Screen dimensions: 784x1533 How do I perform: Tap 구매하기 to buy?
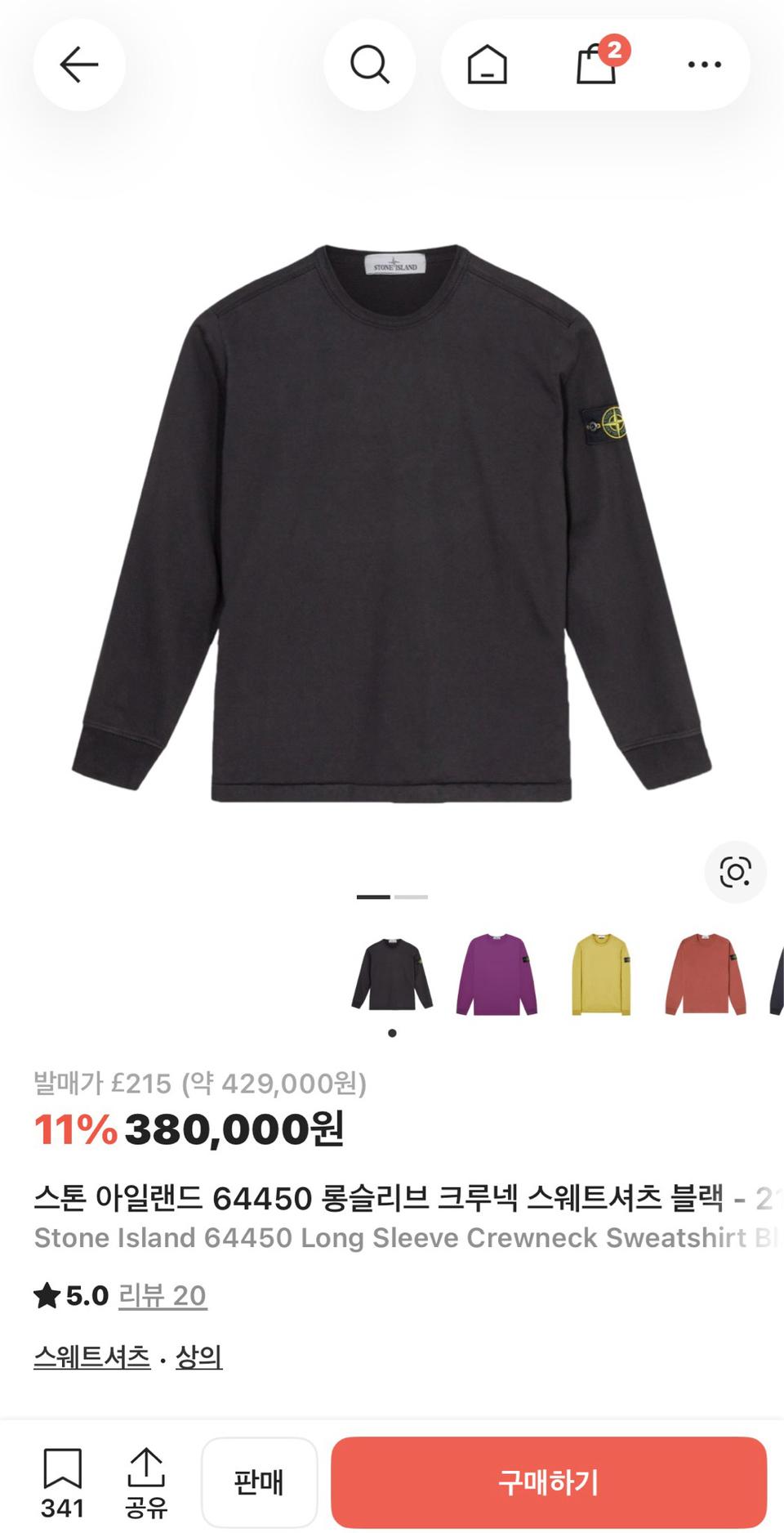(549, 1482)
